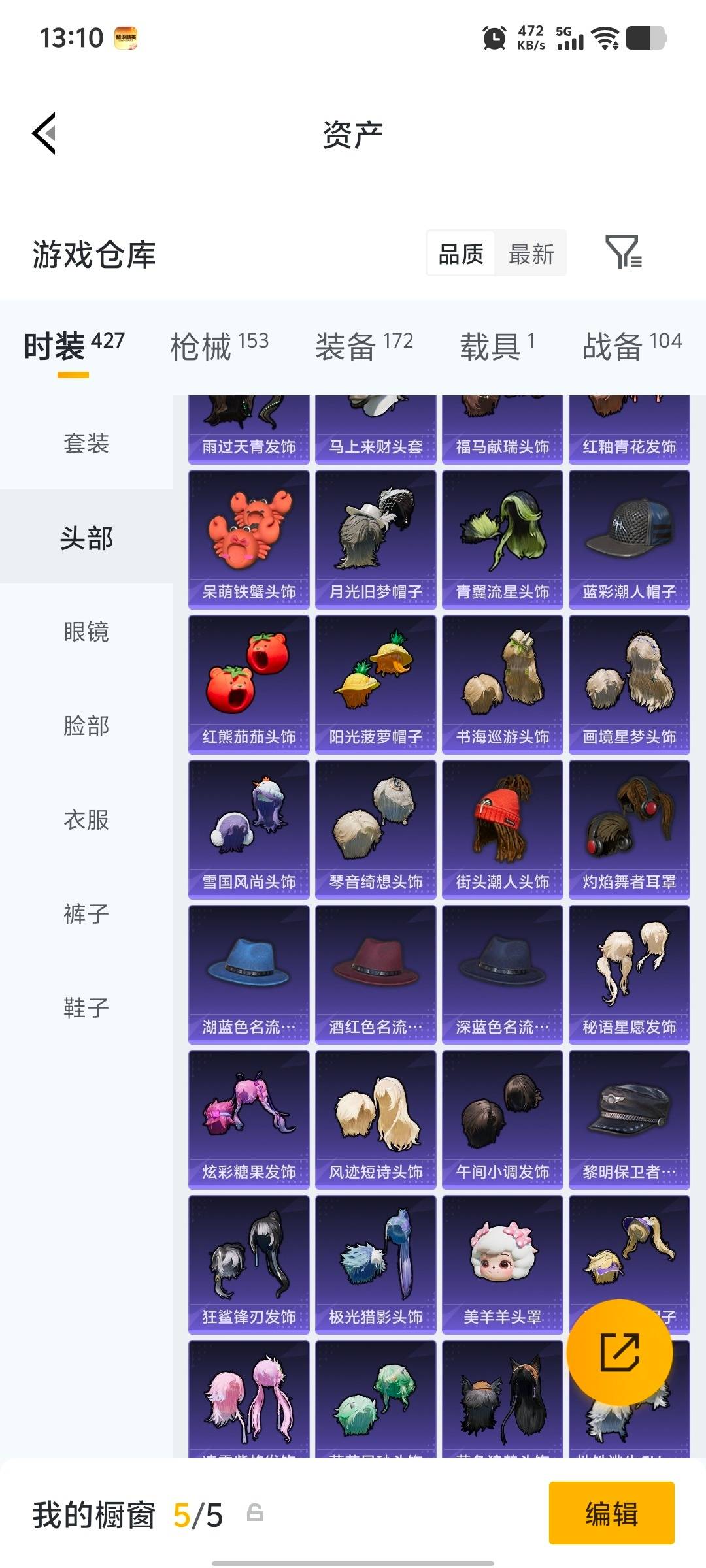Open the 衣服 category in the sidebar

pyautogui.click(x=88, y=821)
